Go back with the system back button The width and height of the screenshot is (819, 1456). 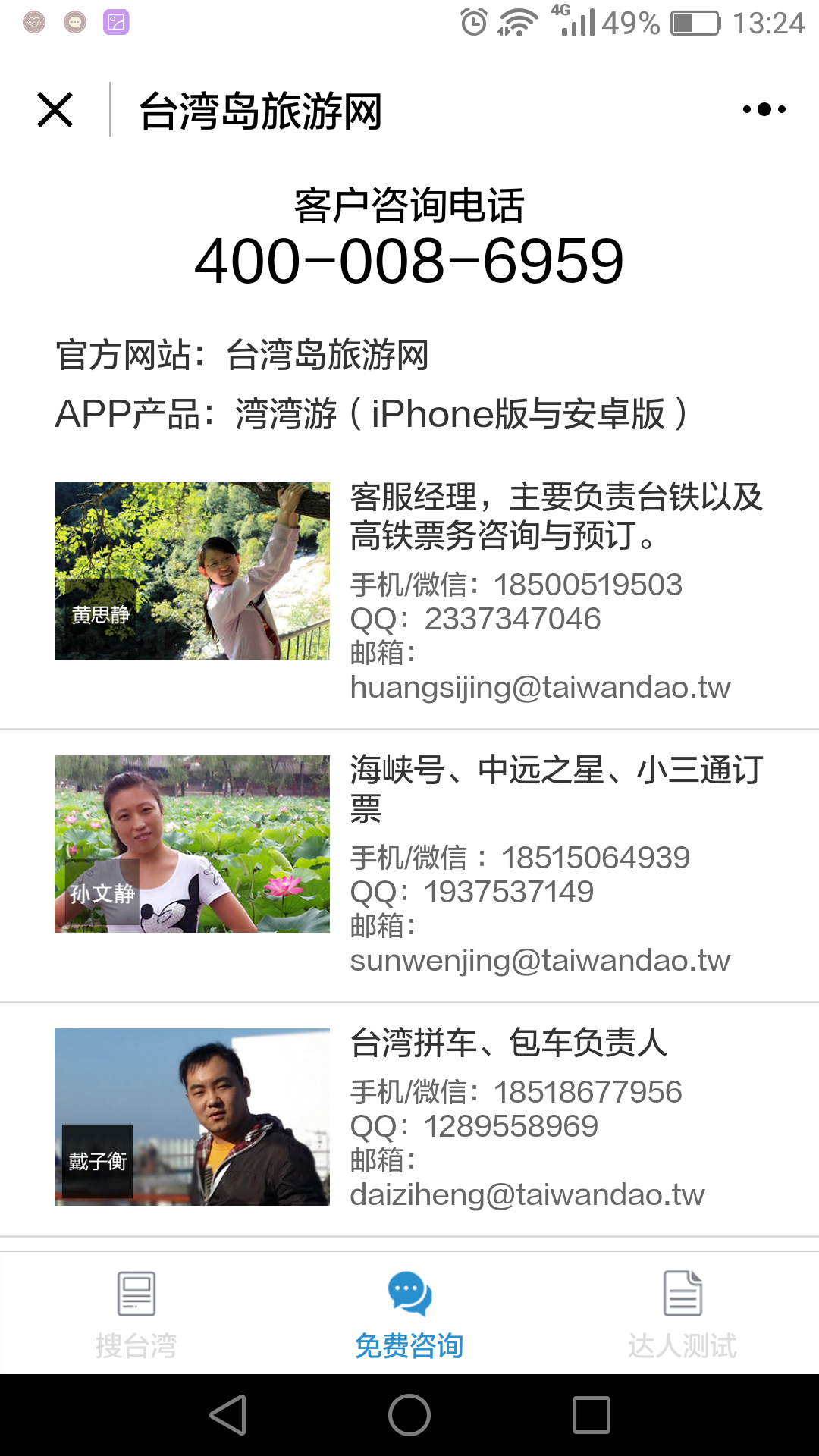point(228,1415)
